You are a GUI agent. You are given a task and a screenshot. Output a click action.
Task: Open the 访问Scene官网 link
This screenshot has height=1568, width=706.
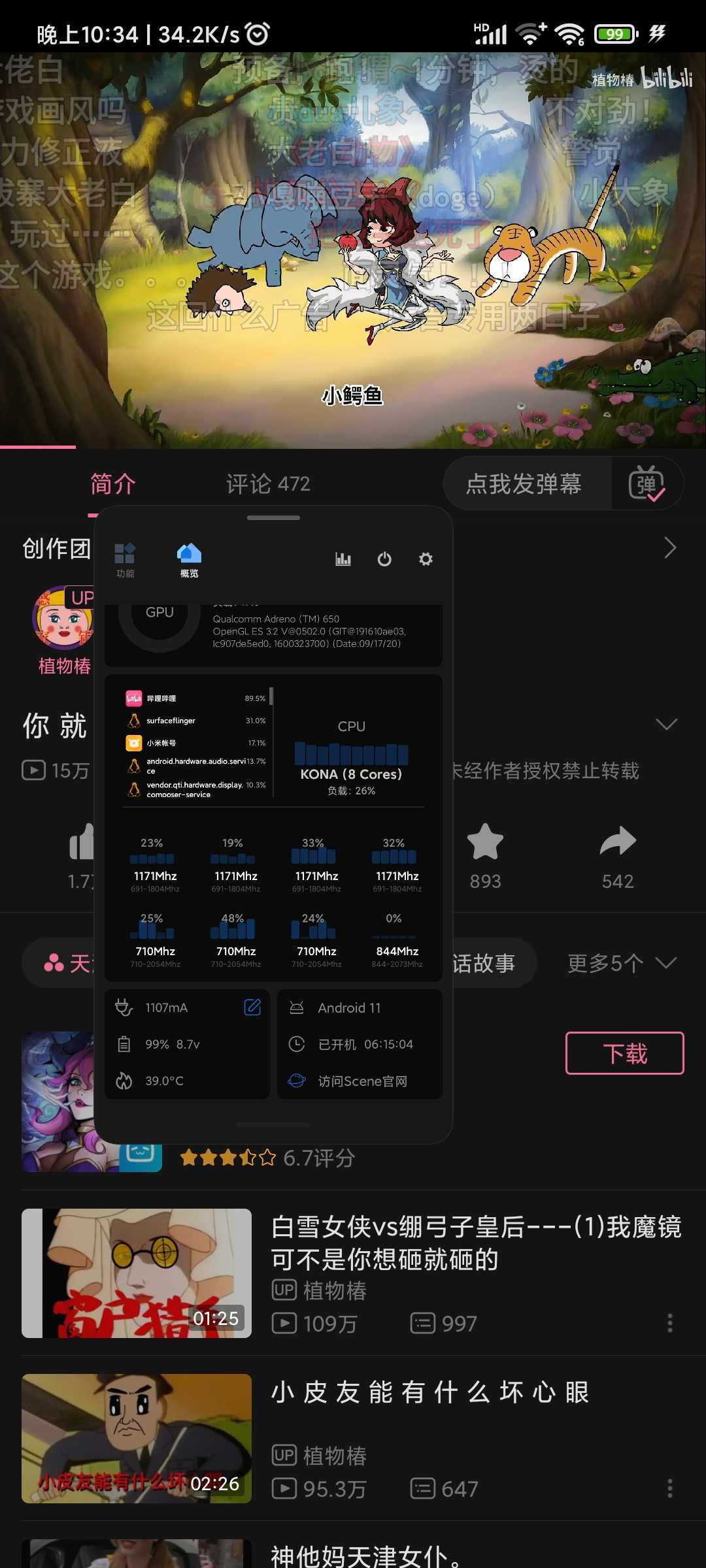point(362,1081)
